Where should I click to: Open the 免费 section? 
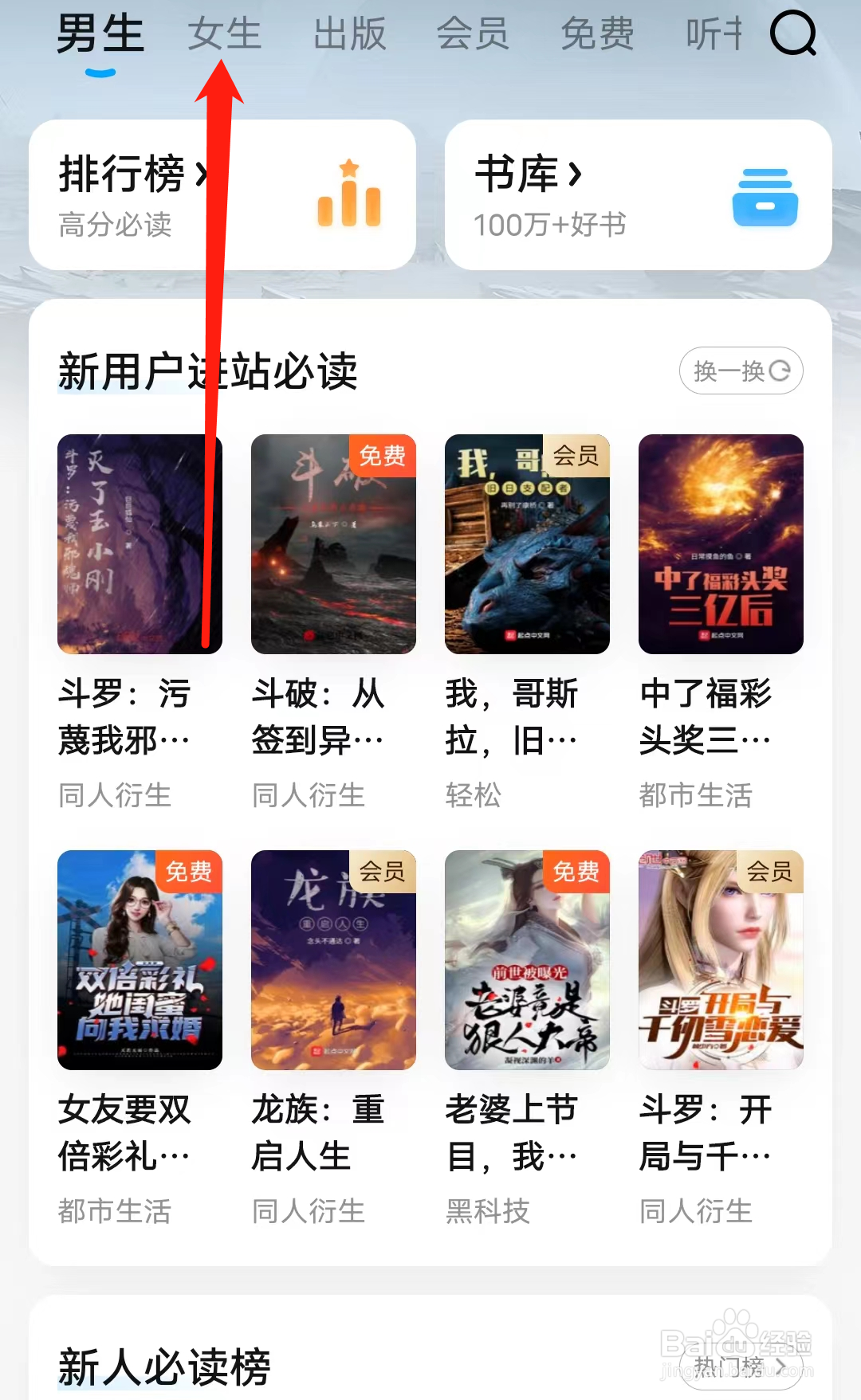(x=598, y=34)
